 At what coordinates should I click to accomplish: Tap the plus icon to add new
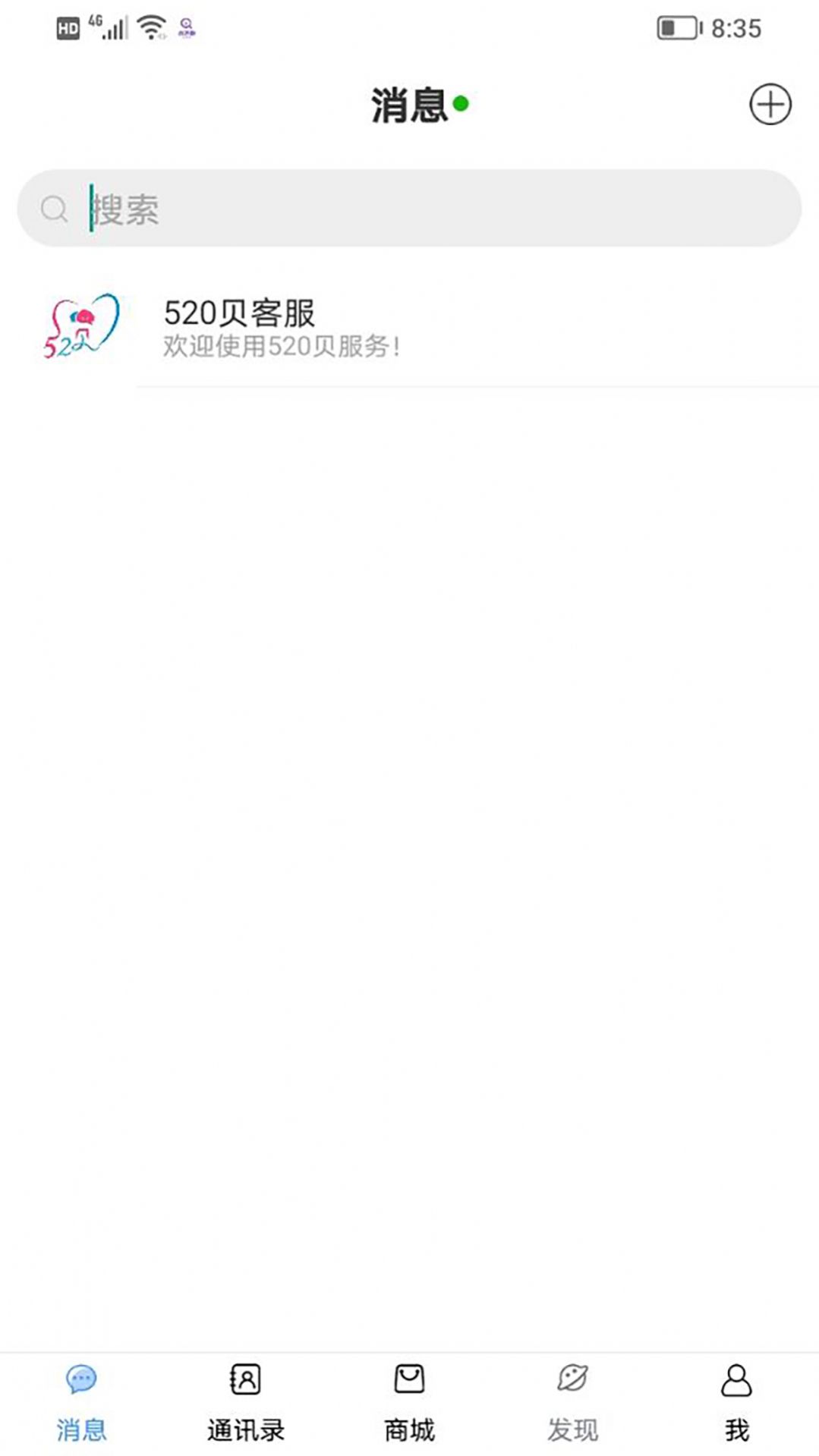[x=770, y=105]
